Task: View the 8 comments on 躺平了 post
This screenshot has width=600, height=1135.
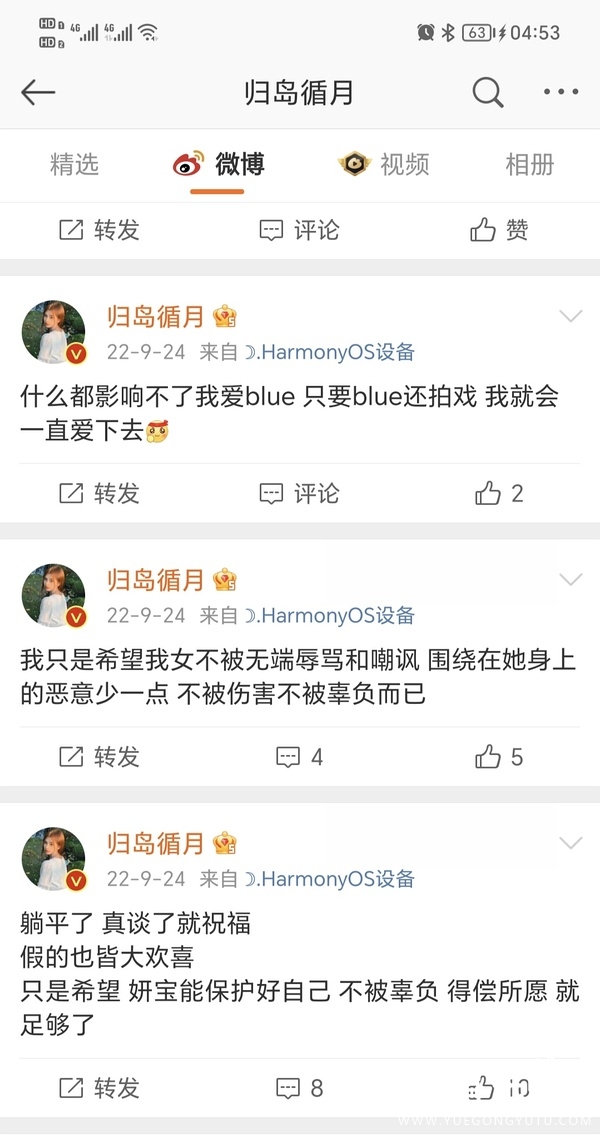Action: pos(299,1088)
